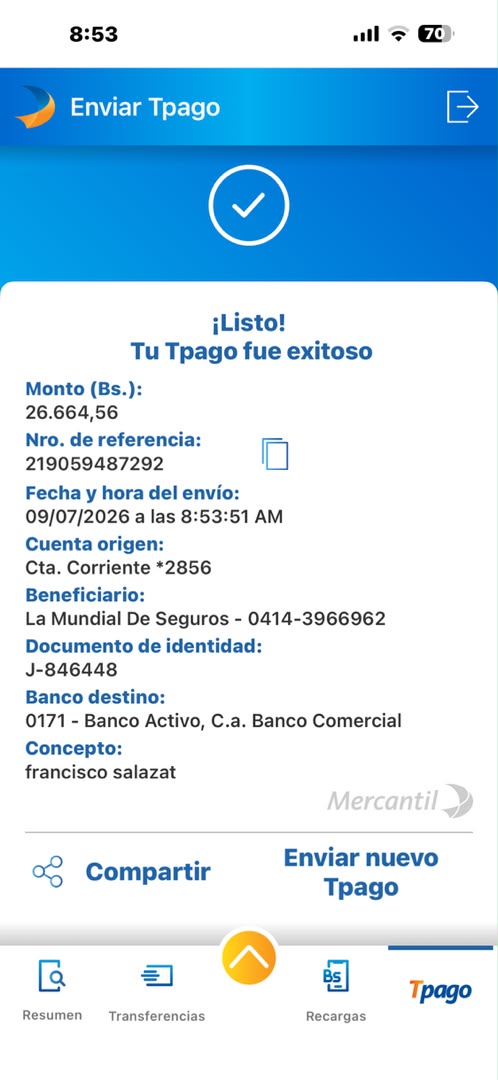The height and width of the screenshot is (1080, 498).
Task: Select the Tpago tab
Action: click(x=441, y=990)
